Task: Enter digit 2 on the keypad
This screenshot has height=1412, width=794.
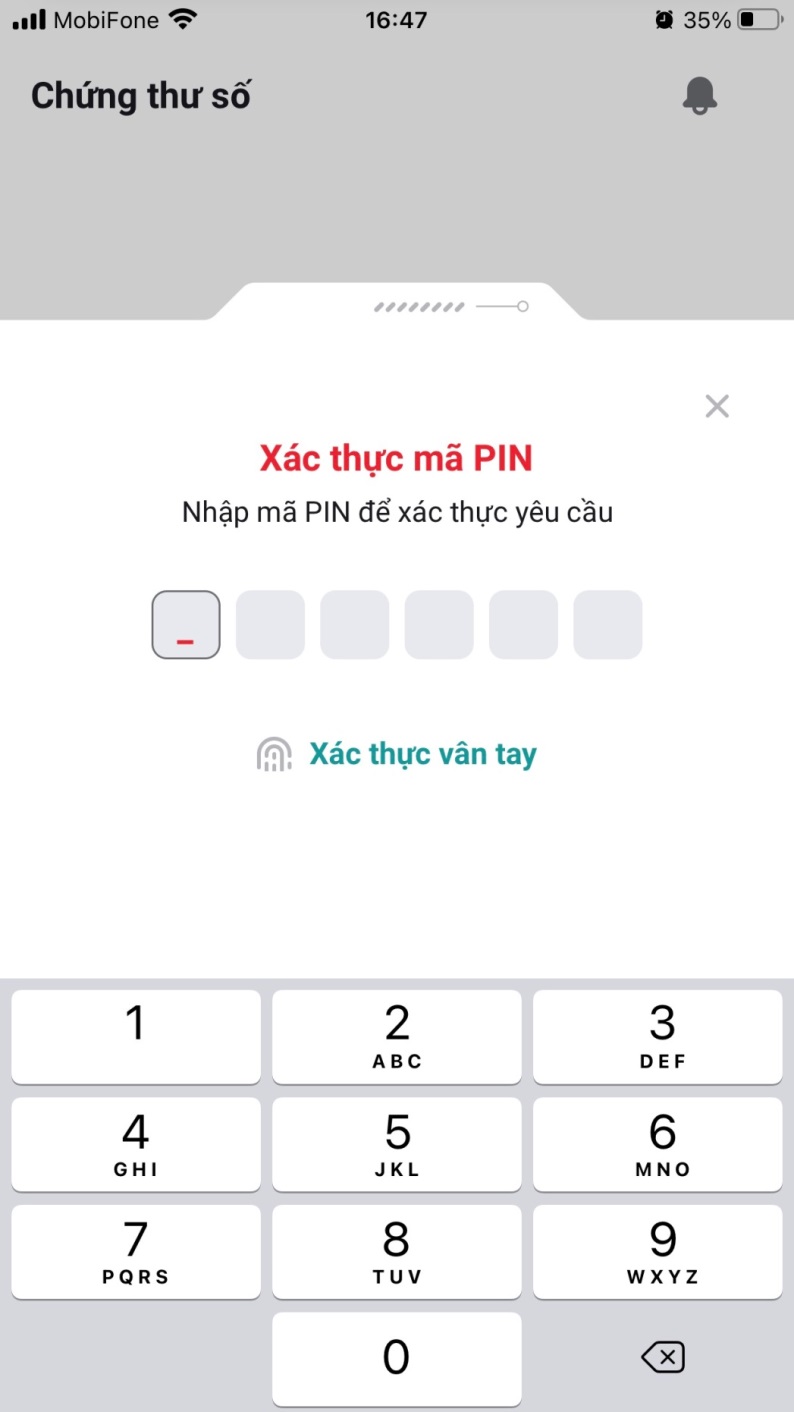Action: click(397, 1036)
